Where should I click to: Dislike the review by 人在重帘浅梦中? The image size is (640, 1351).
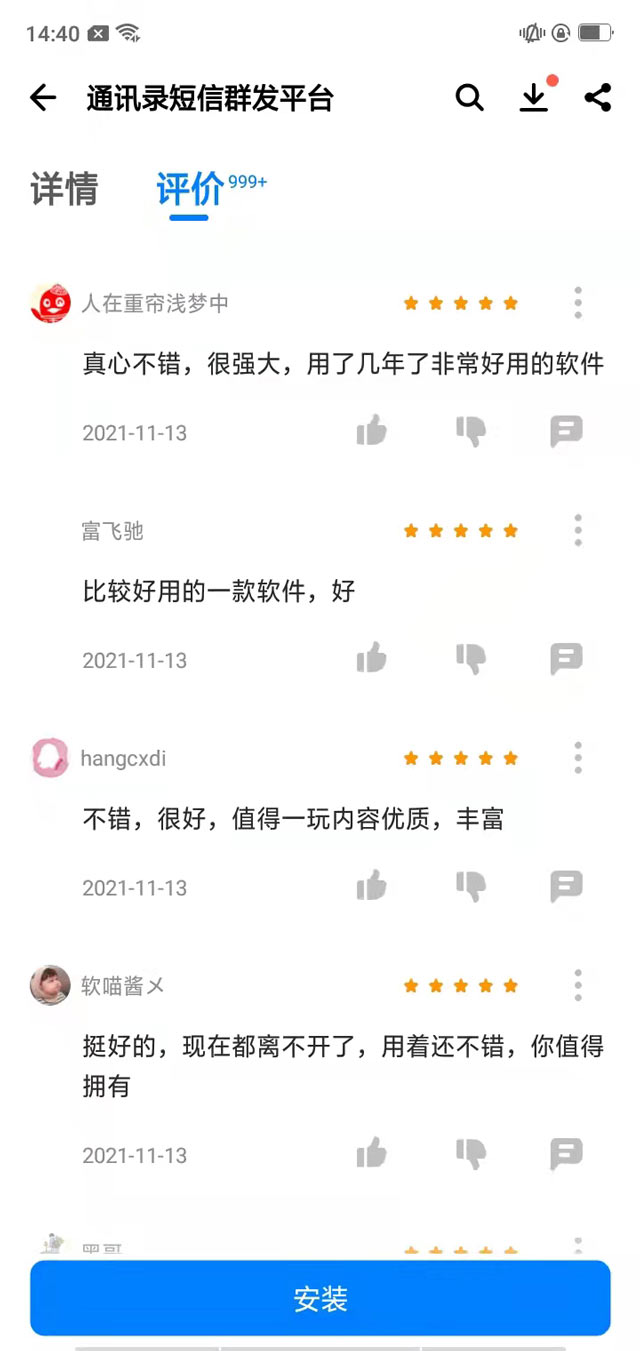point(470,432)
